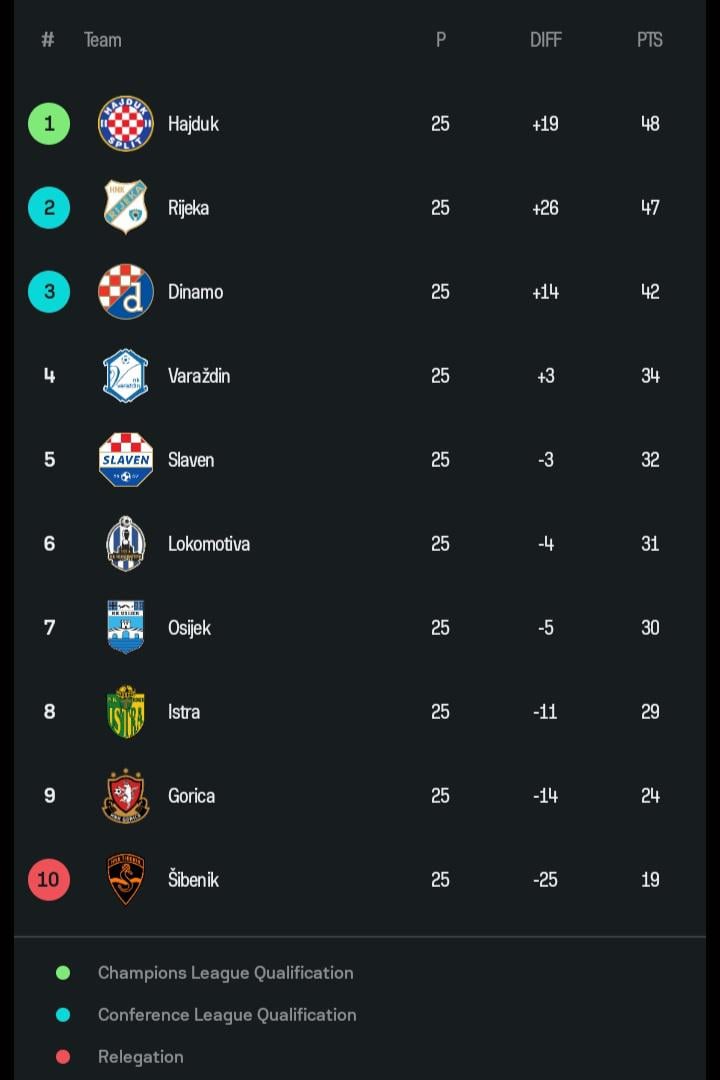Screen dimensions: 720x1080
Task: Select Dinamo in the standings
Action: click(x=360, y=292)
